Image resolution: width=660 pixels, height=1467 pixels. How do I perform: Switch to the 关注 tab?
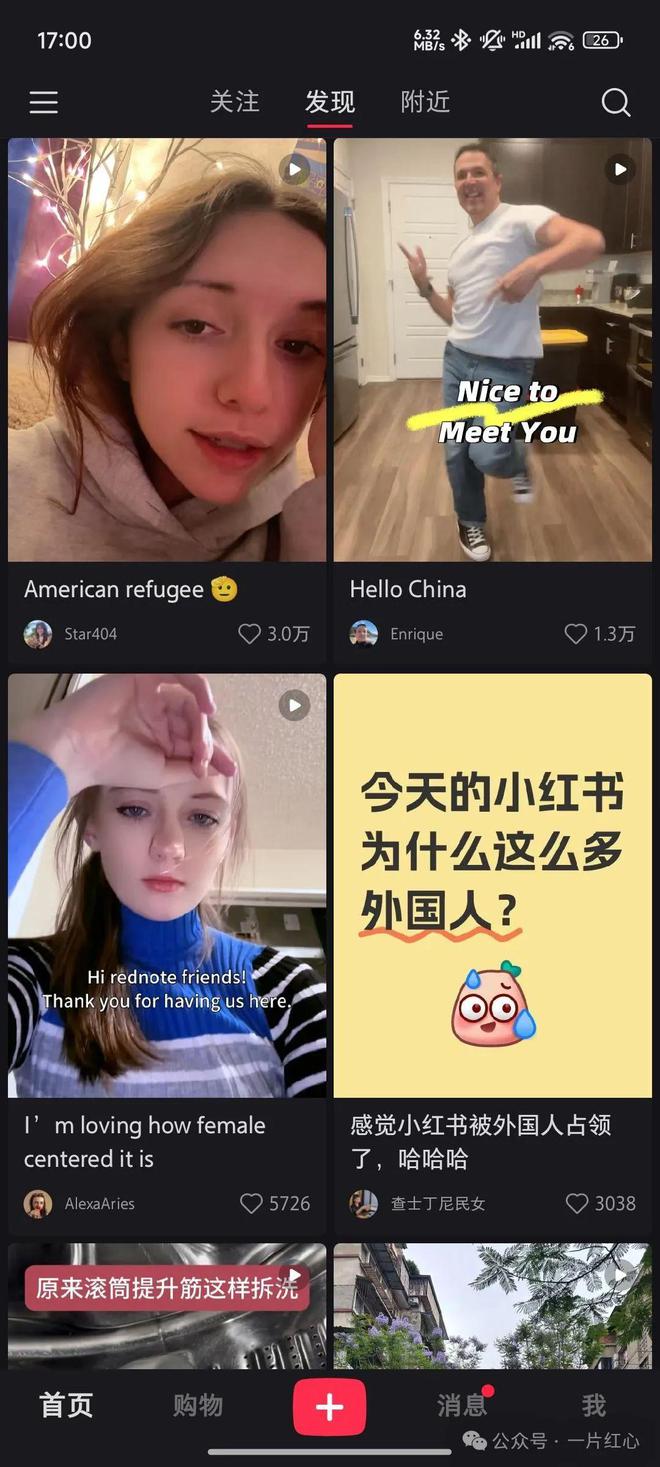(x=234, y=102)
